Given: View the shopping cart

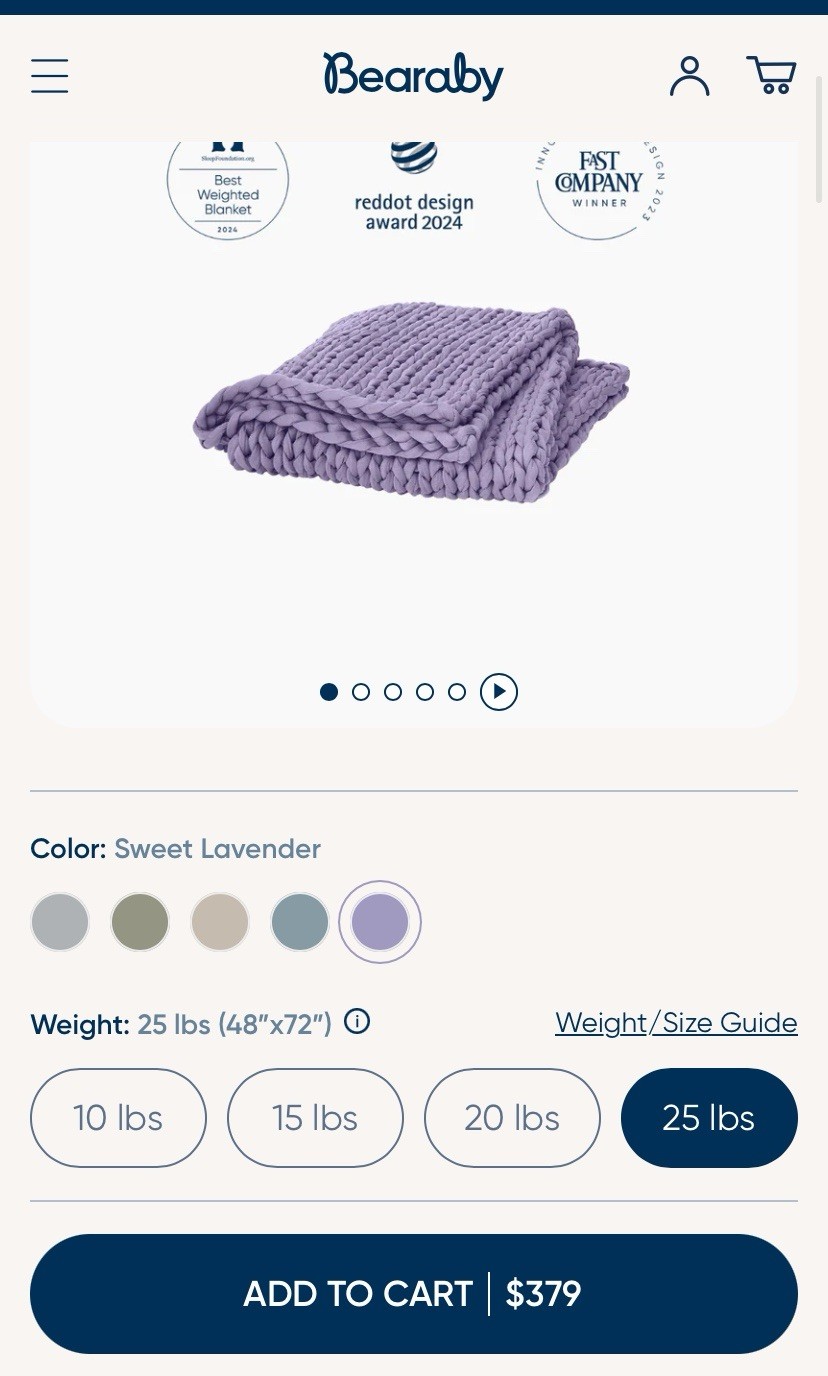Looking at the screenshot, I should point(771,76).
